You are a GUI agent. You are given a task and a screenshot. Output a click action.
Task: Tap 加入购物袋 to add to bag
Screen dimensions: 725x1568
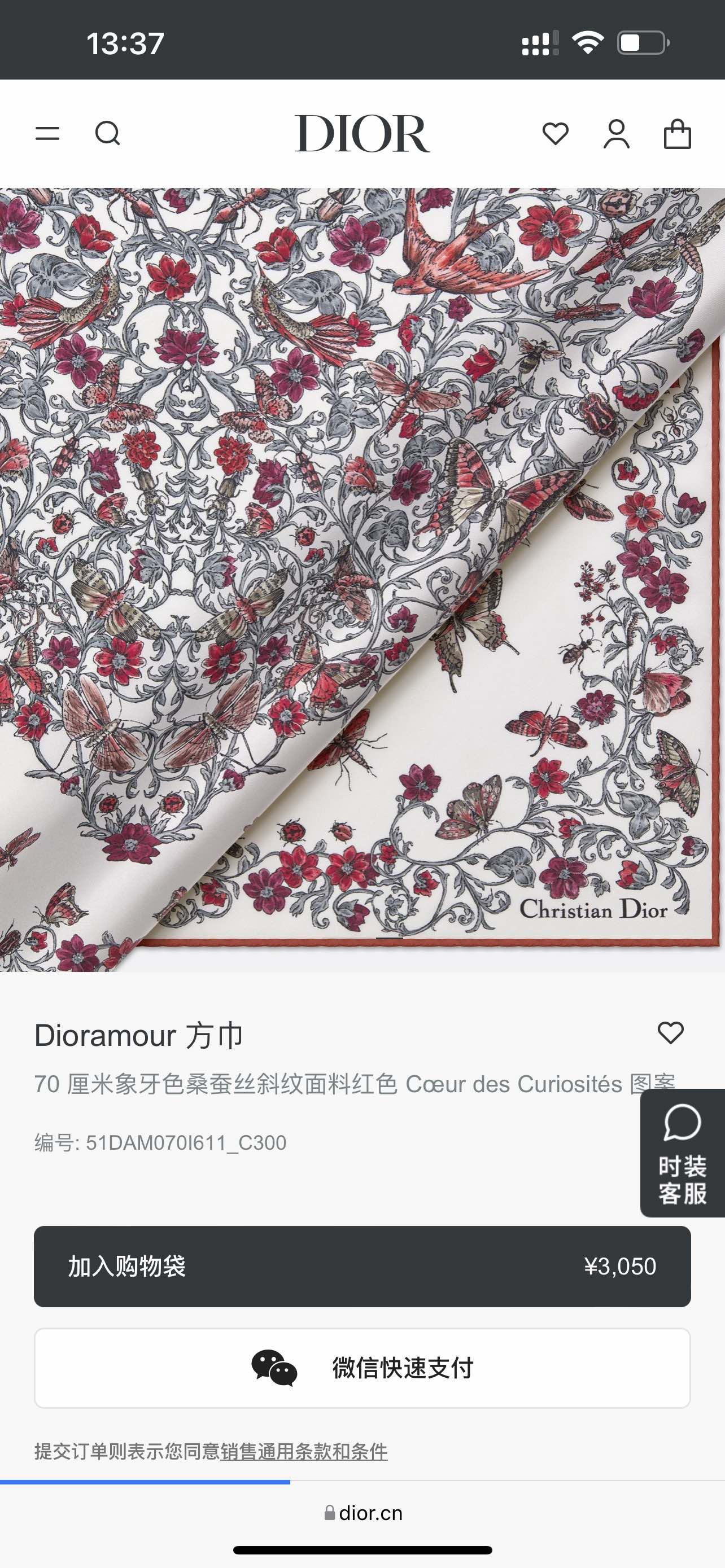362,1266
